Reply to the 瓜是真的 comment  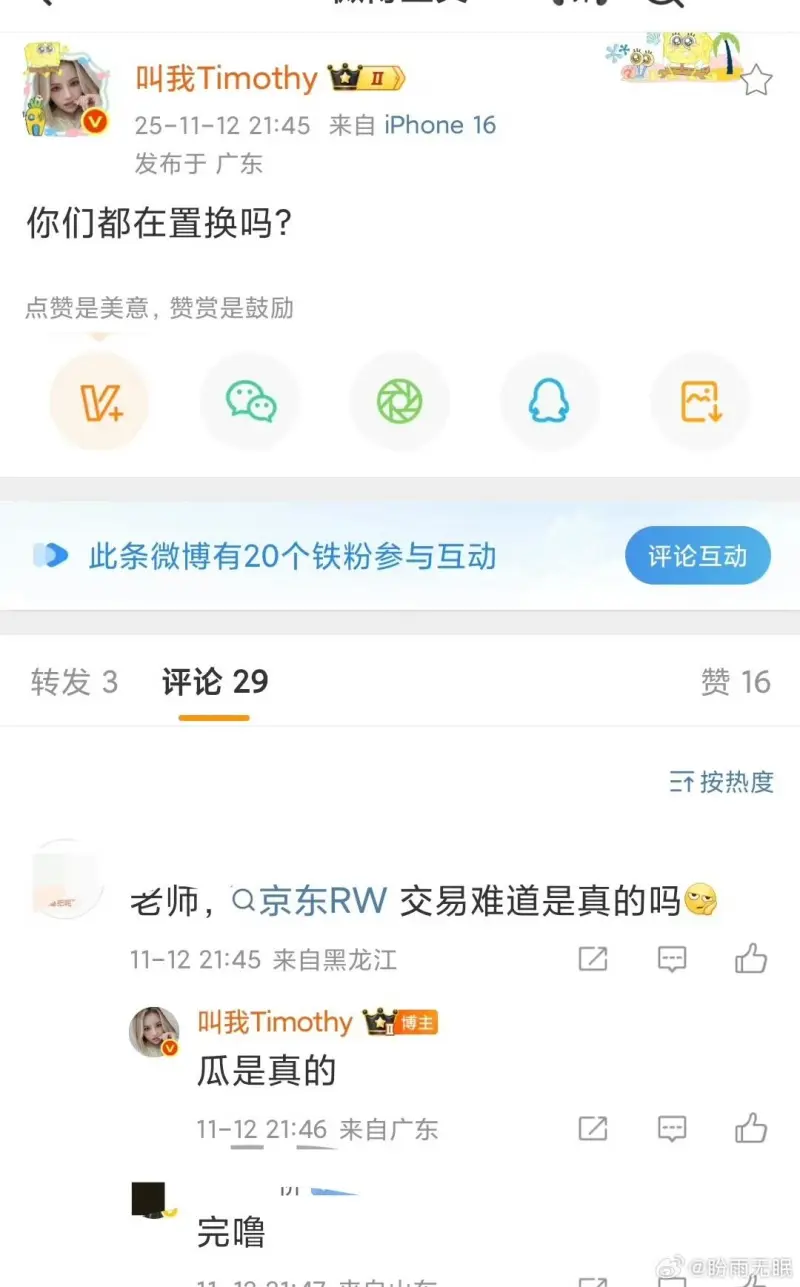point(672,1129)
